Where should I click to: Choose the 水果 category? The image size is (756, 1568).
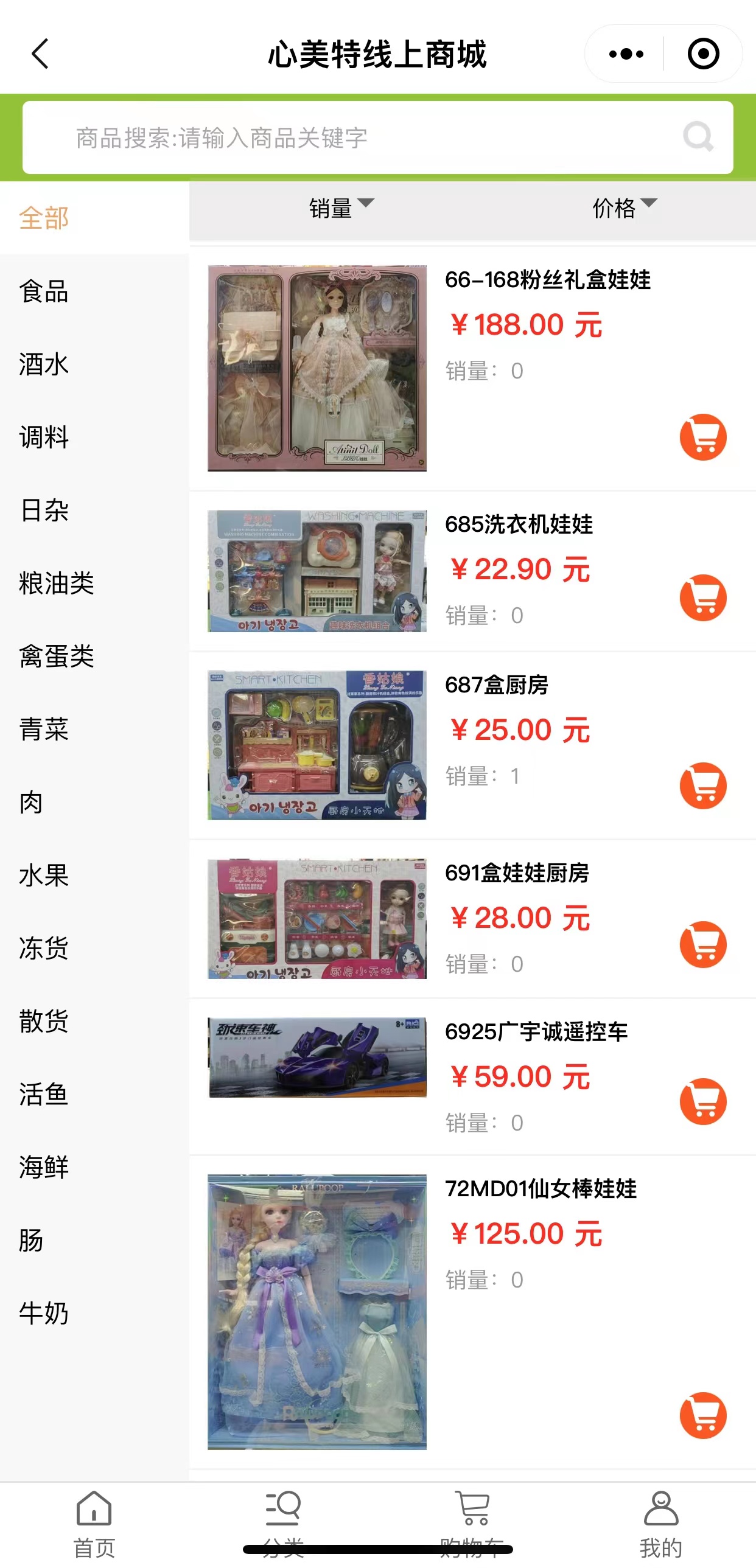pyautogui.click(x=44, y=876)
